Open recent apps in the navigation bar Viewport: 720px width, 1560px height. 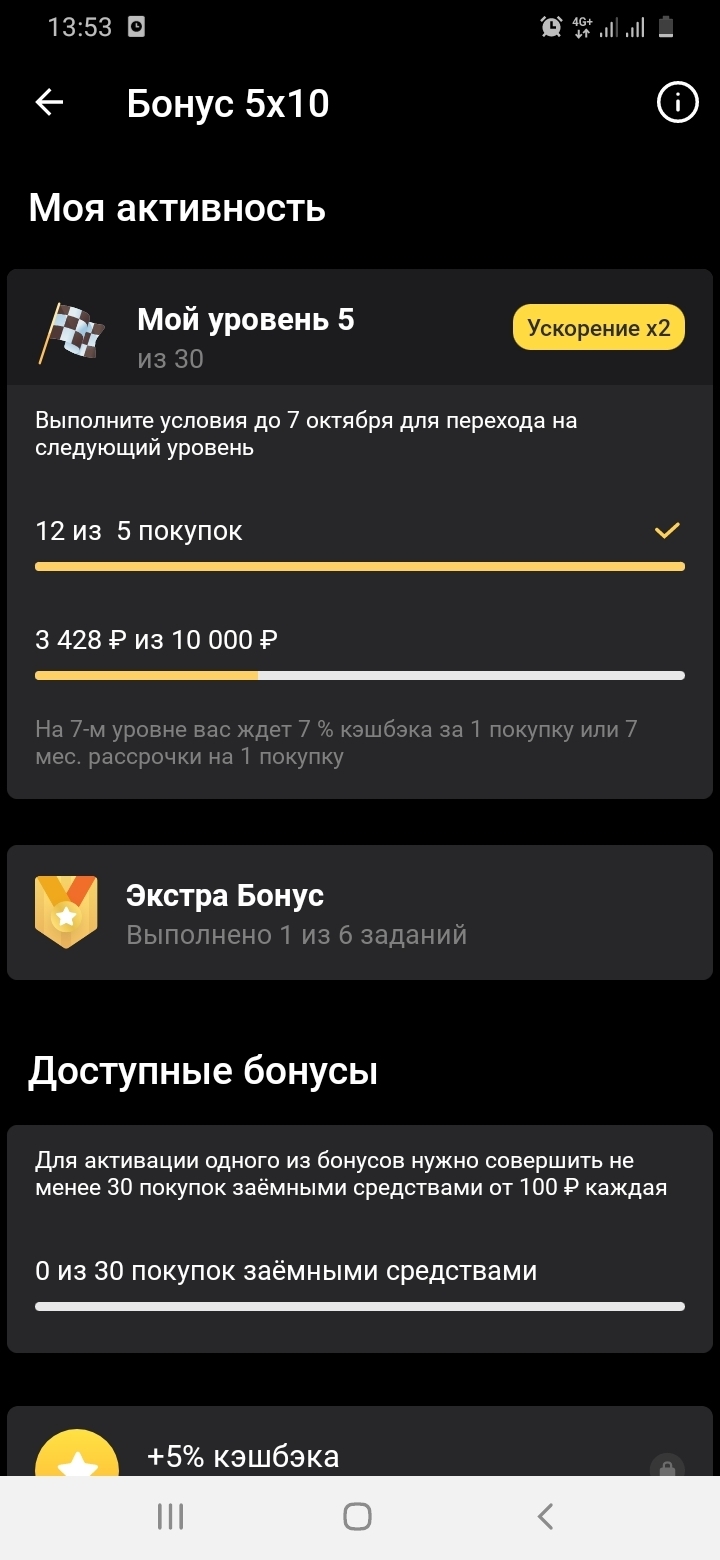171,1517
